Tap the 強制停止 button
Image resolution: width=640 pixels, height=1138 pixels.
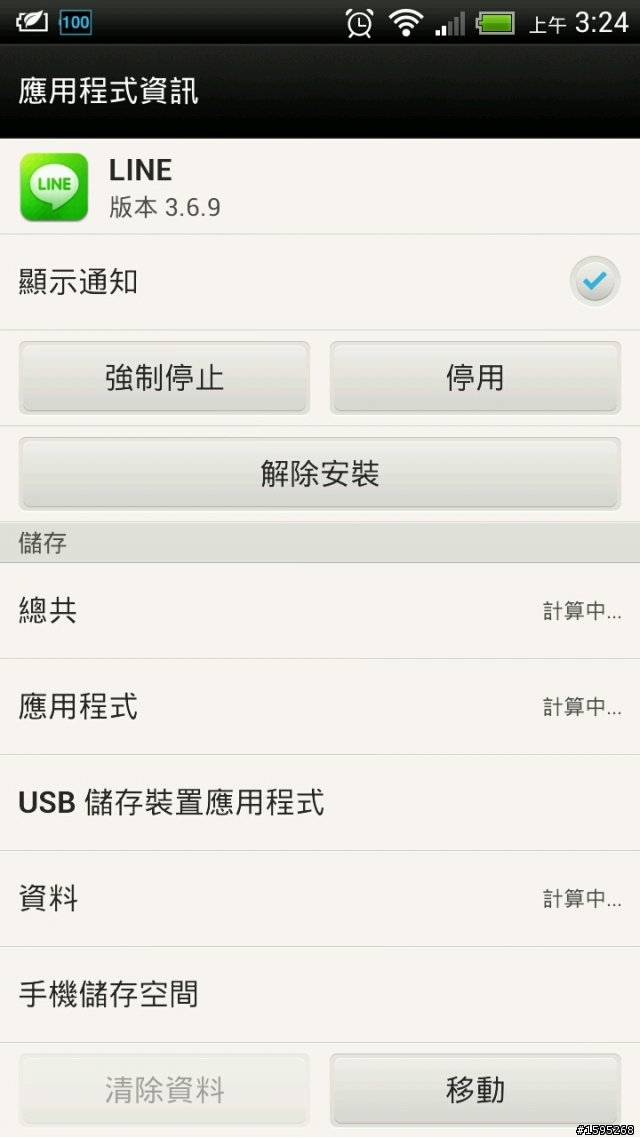[x=164, y=378]
